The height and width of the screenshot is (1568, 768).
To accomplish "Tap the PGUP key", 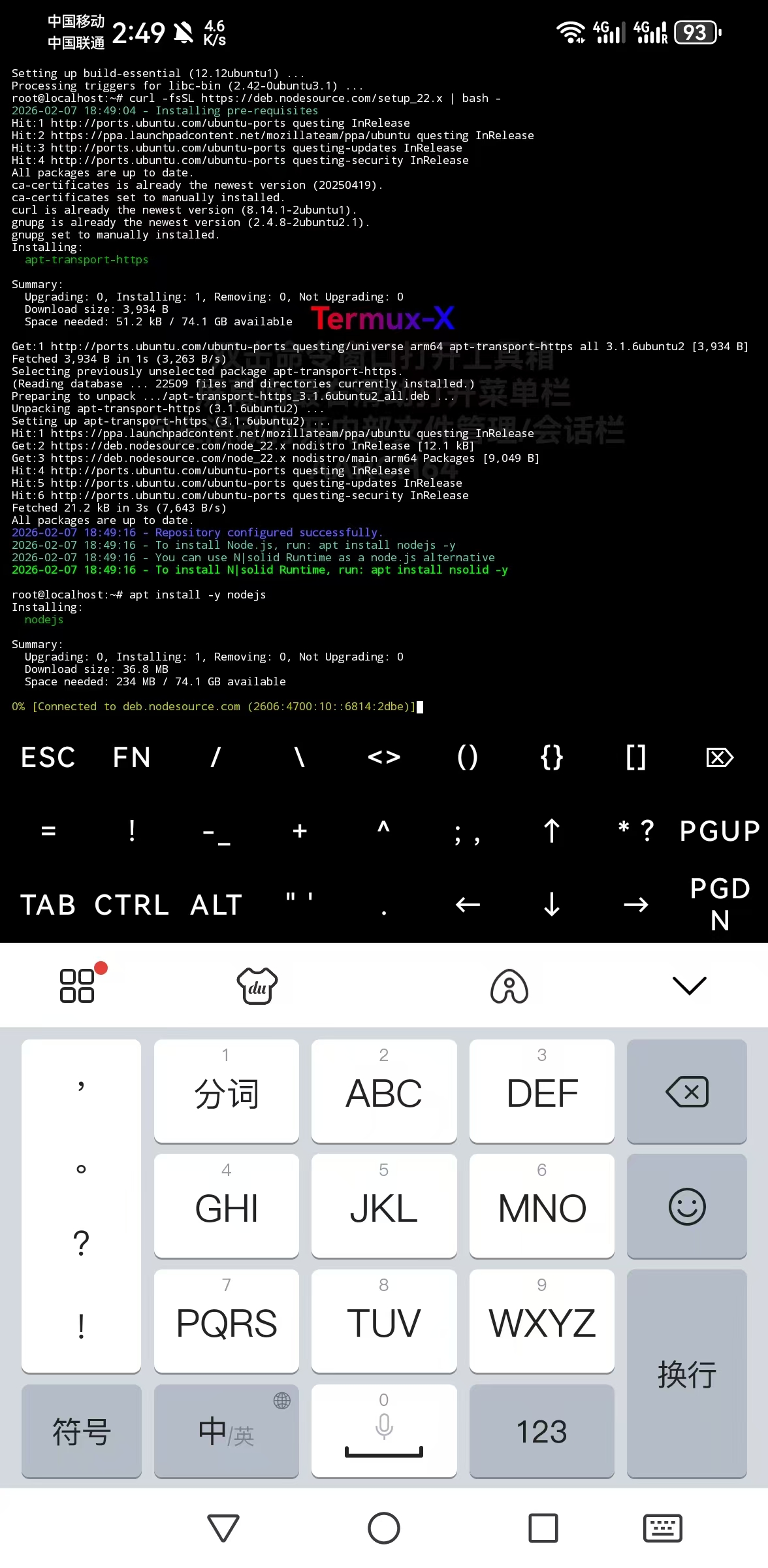I will [x=720, y=831].
